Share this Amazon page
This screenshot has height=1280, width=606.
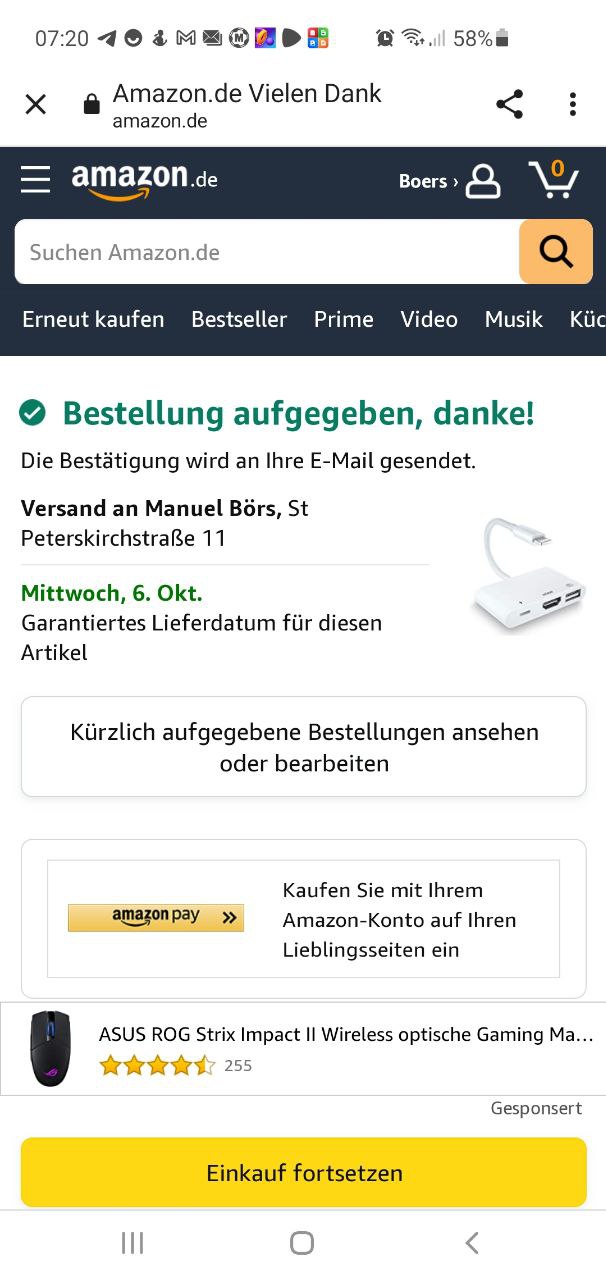509,104
